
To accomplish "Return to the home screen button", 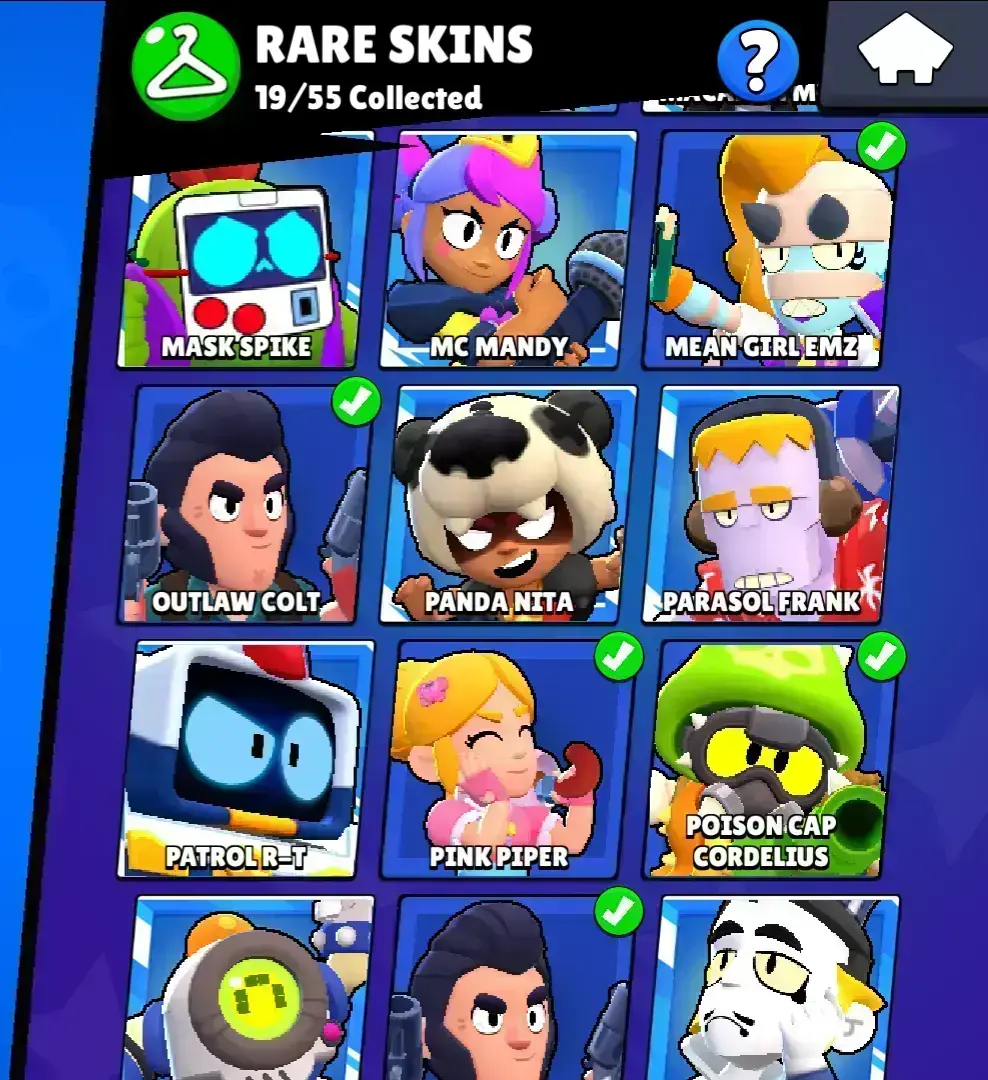I will tap(906, 50).
